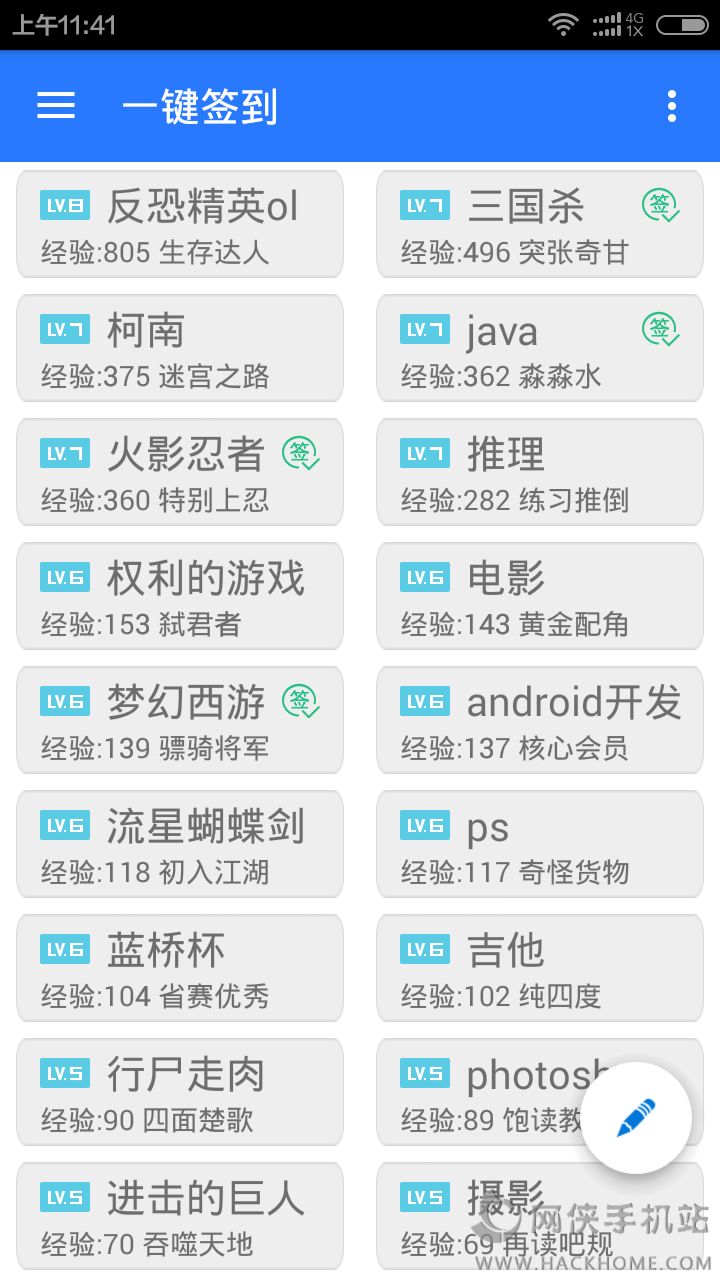This screenshot has width=720, height=1280.
Task: Open the 三国杀 forum card
Action: [540, 224]
